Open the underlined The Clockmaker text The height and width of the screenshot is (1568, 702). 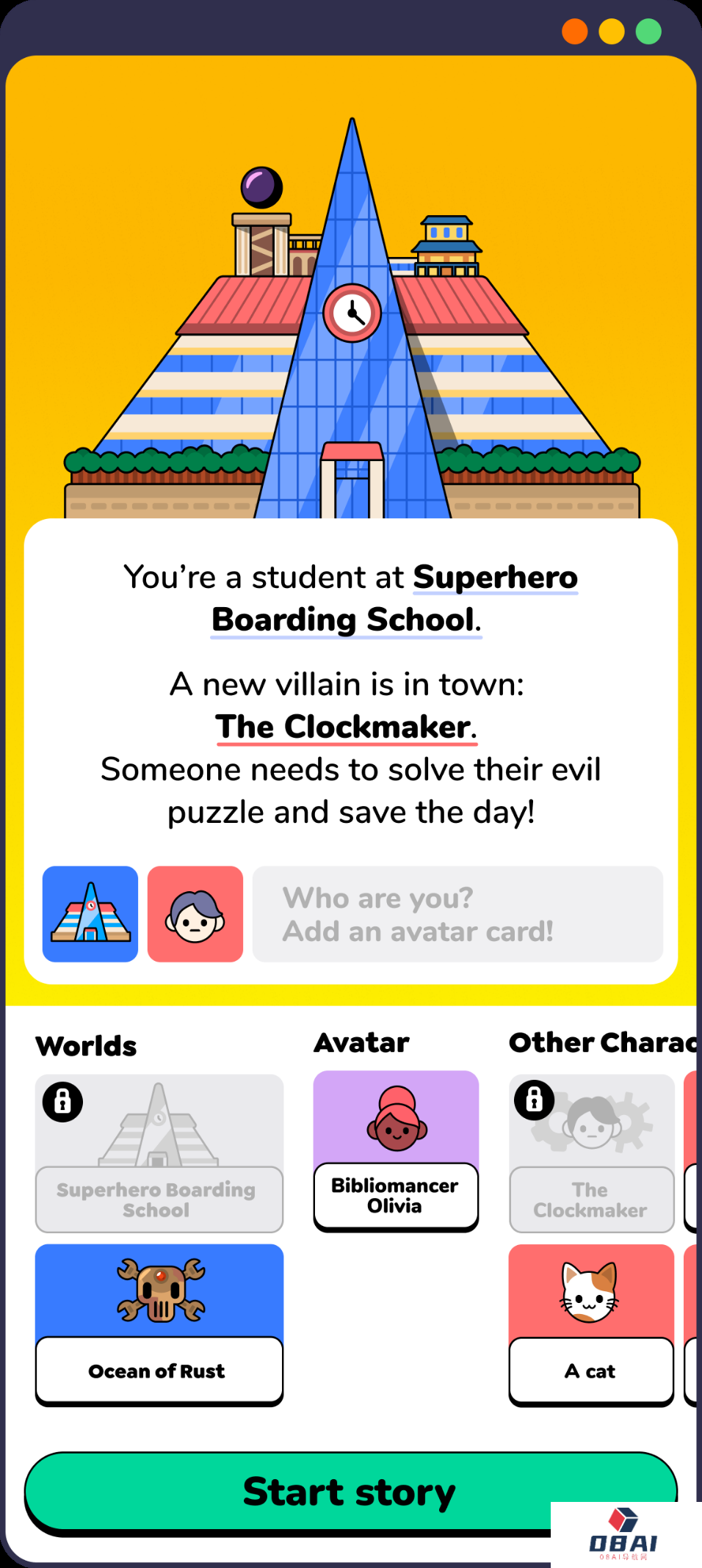coord(345,727)
